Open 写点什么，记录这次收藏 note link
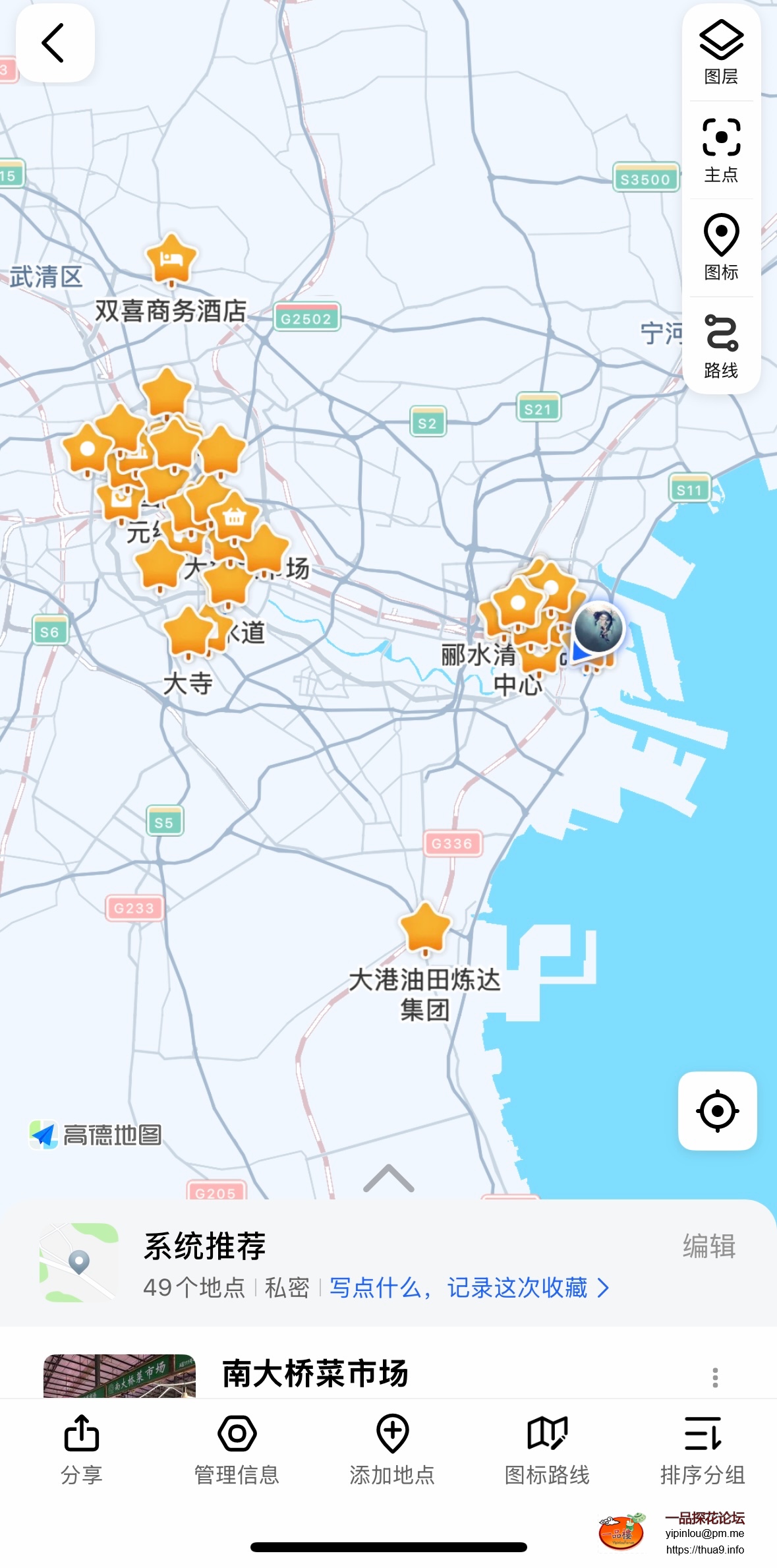Image resolution: width=777 pixels, height=1568 pixels. pos(469,1287)
